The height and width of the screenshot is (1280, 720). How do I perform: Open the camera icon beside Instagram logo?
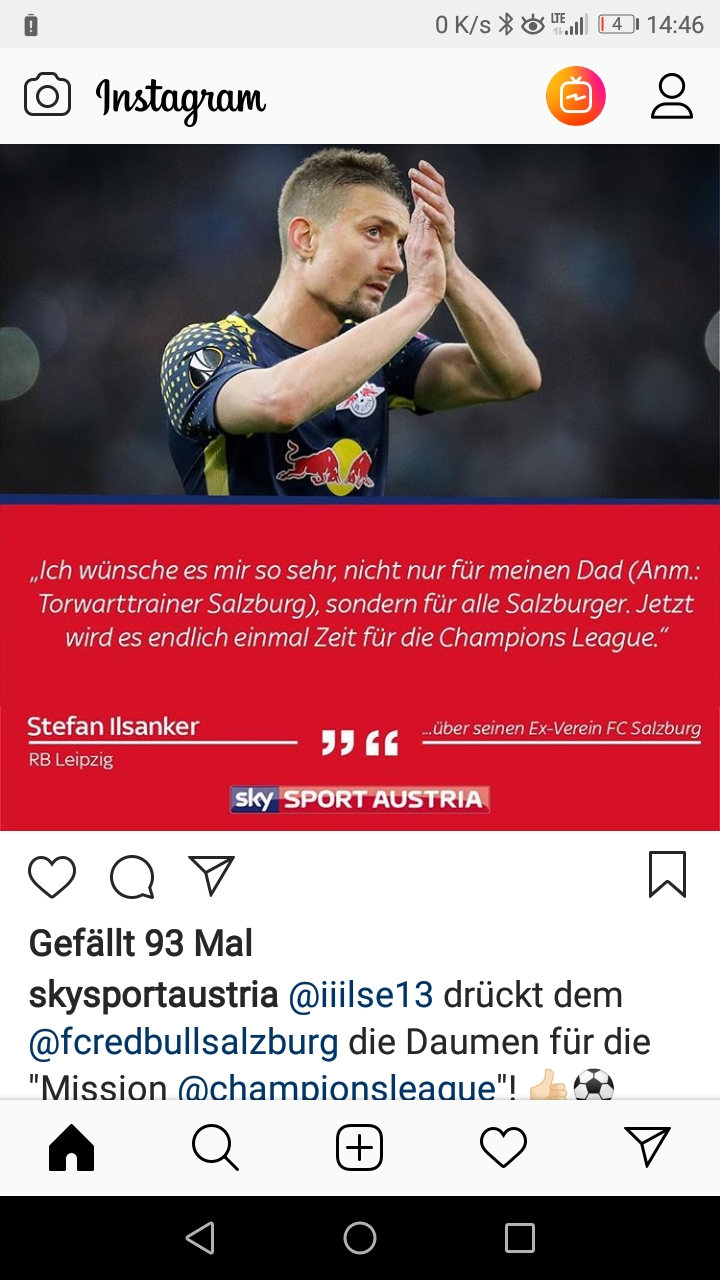tap(47, 96)
